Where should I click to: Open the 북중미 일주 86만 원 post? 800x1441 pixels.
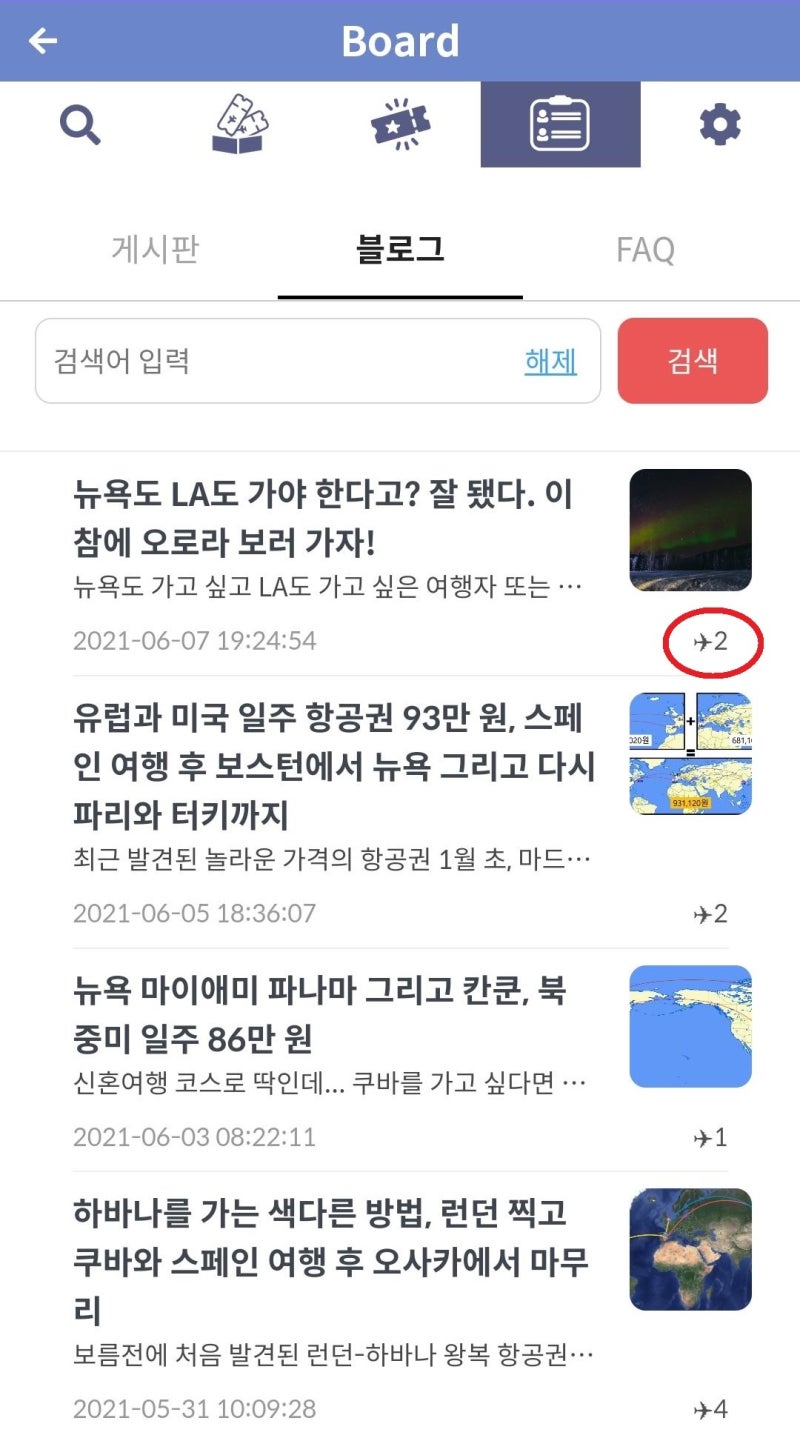[x=400, y=1060]
